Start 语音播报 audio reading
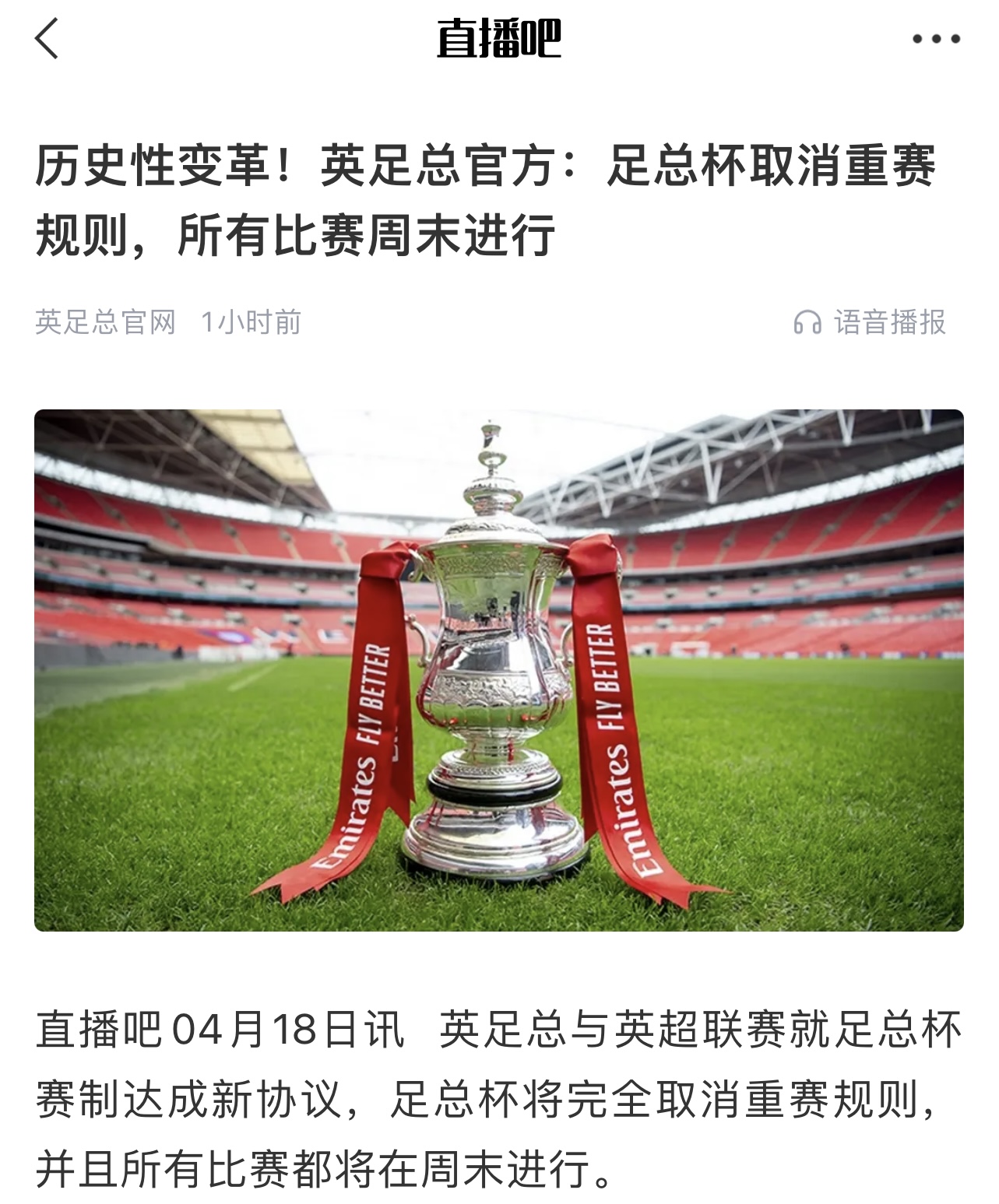Viewport: 999px width, 1204px height. (x=870, y=322)
